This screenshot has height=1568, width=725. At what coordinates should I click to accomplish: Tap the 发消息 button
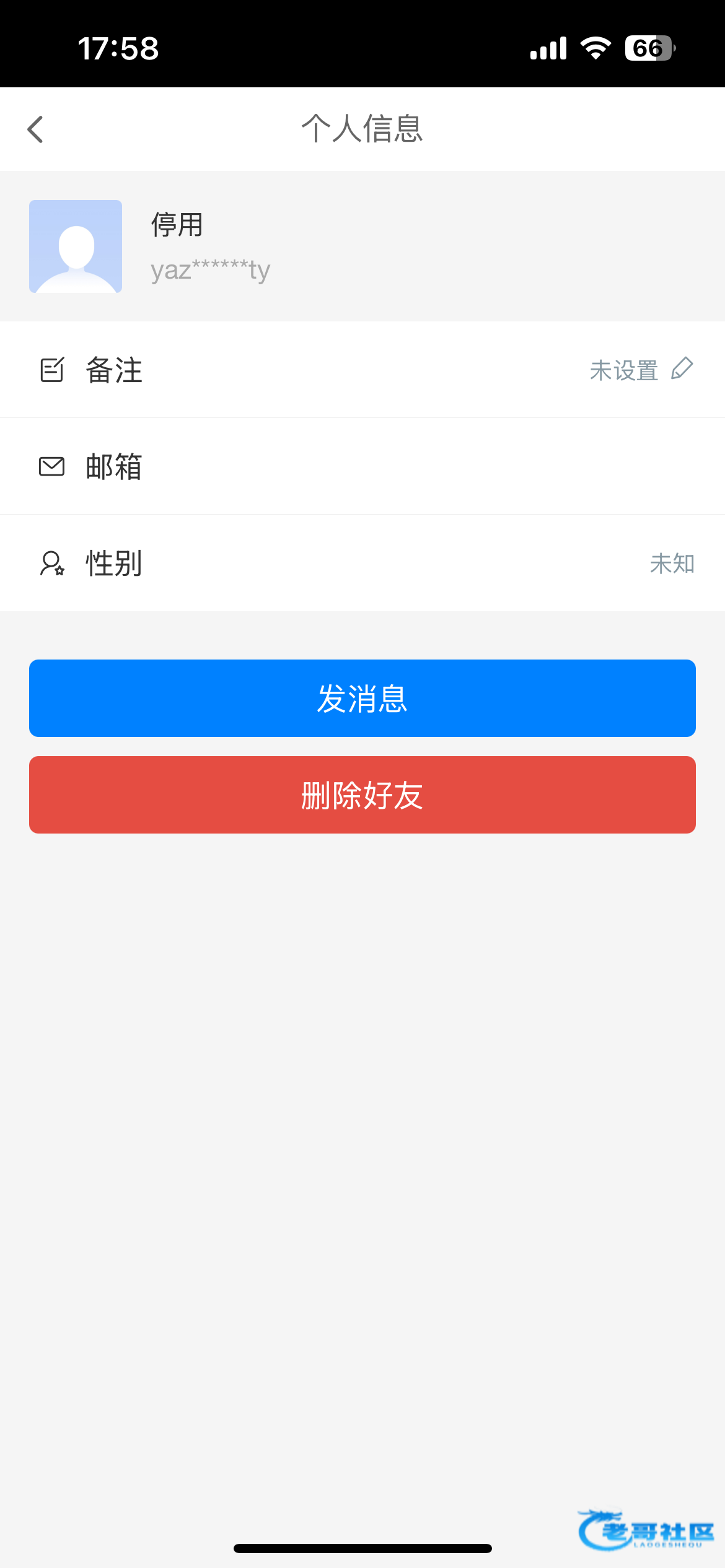(362, 698)
